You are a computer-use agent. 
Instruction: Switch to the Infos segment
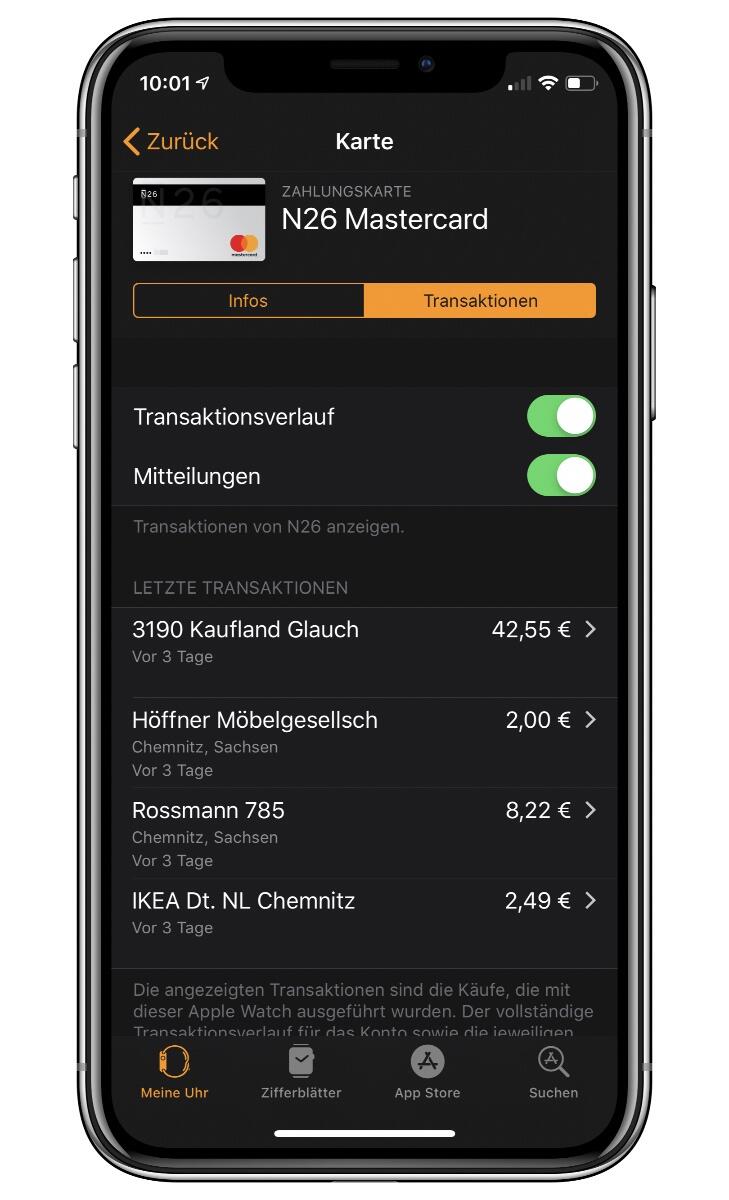coord(248,301)
